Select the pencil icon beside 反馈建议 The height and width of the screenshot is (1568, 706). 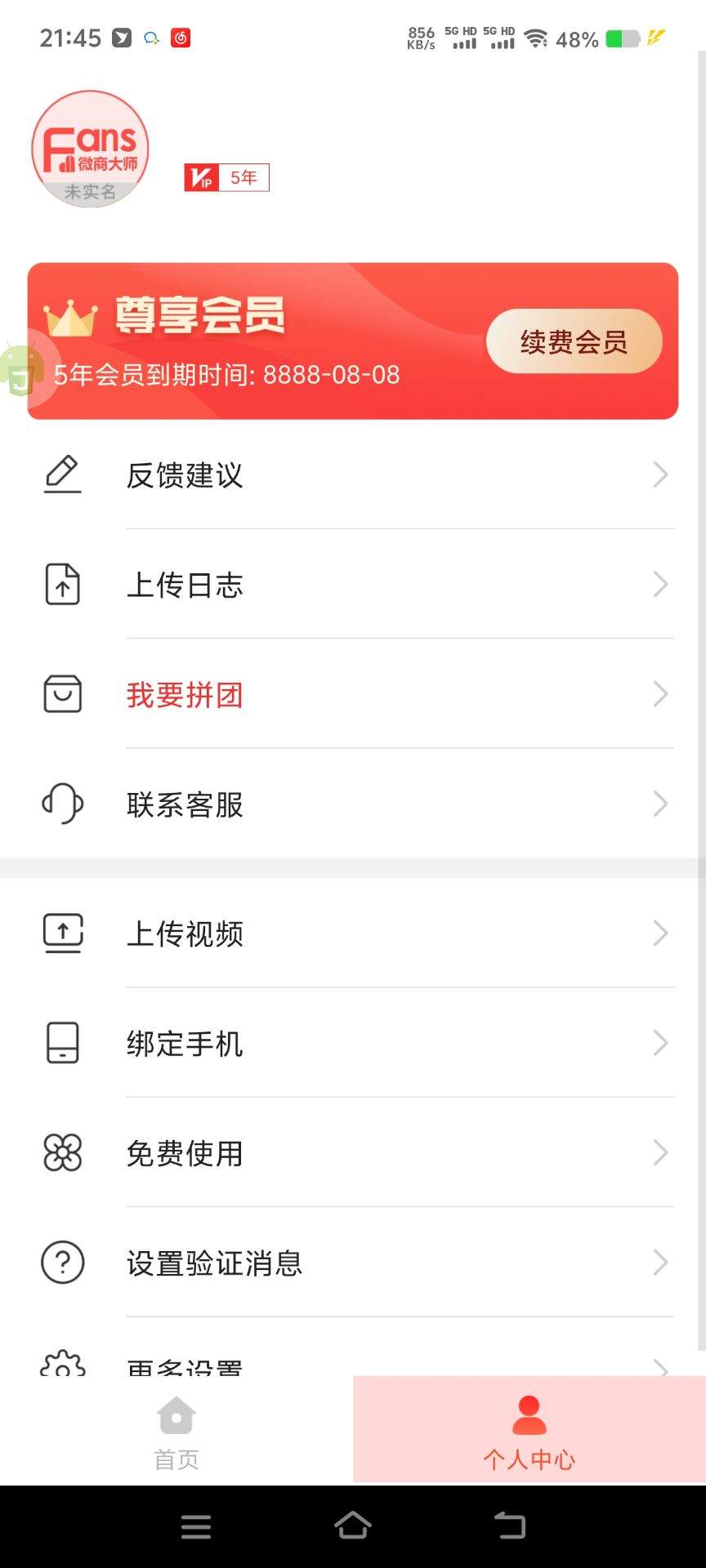tap(61, 474)
